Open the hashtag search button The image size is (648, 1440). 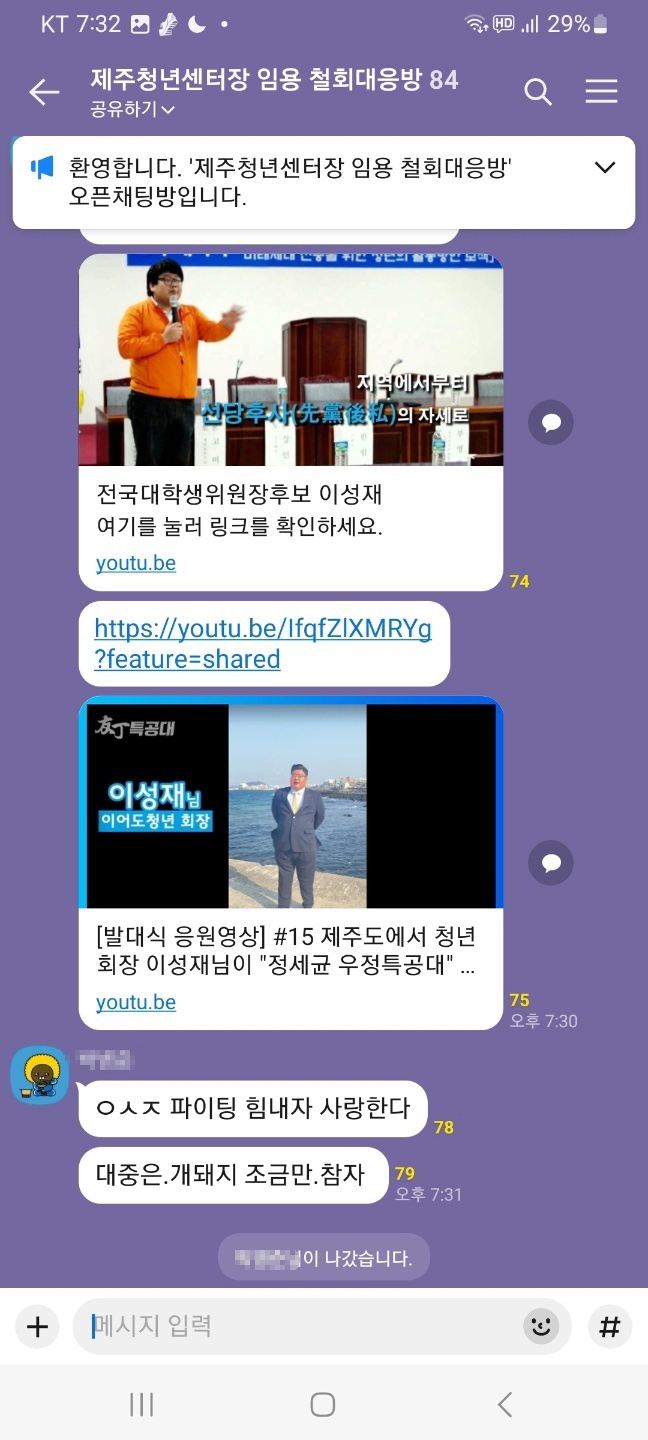(x=609, y=1327)
